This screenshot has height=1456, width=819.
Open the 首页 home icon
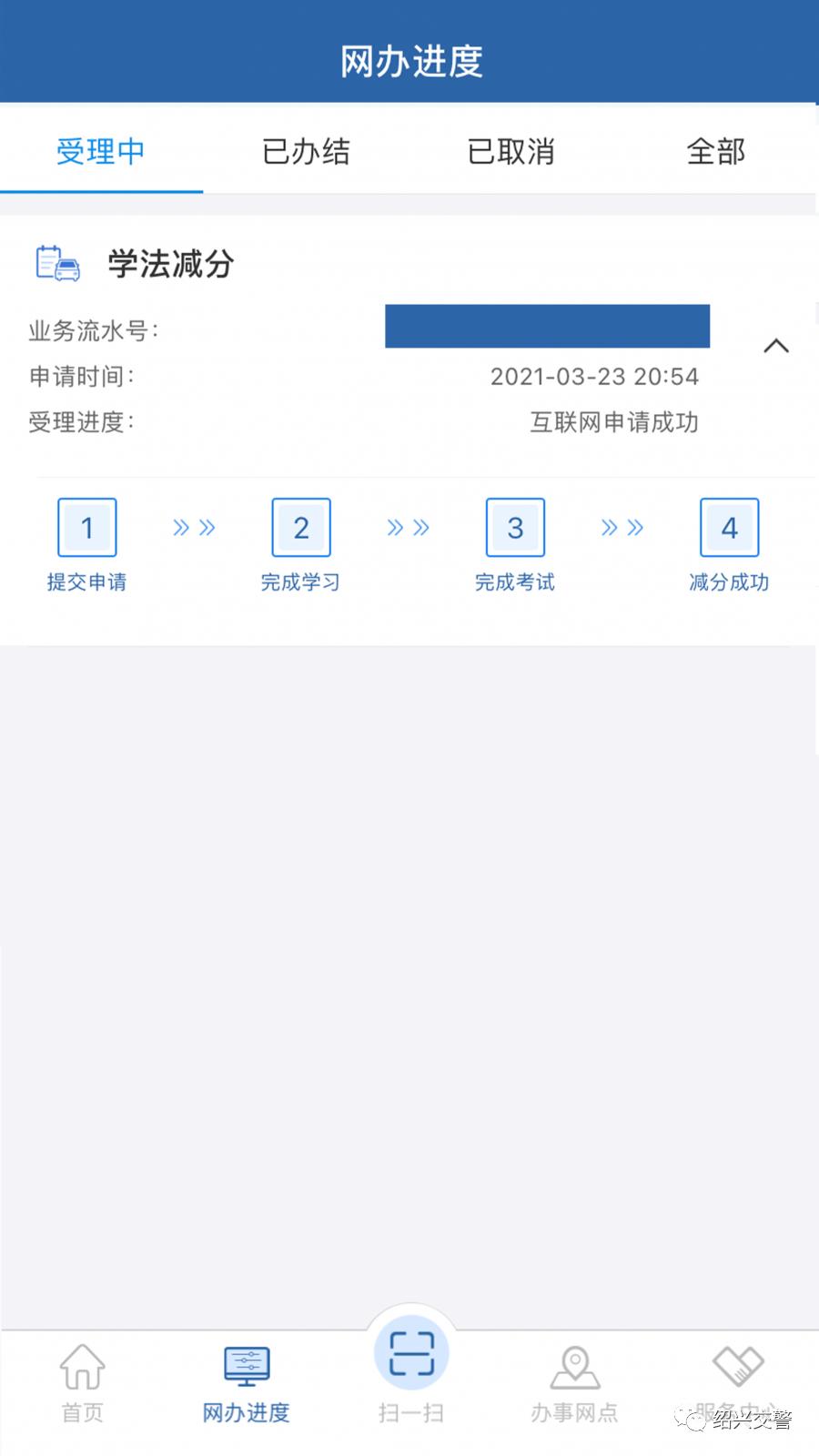point(81,1374)
